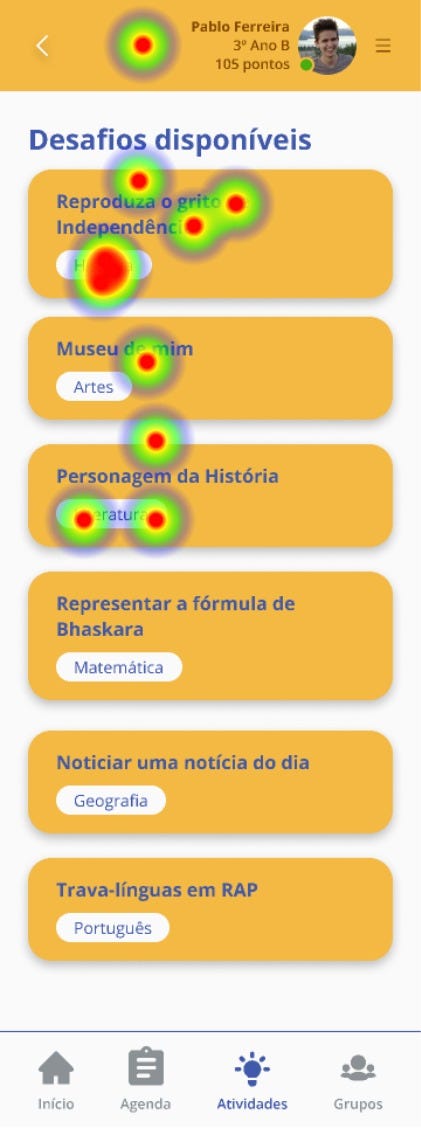
Task: Go to the Grupos tab
Action: tap(358, 1081)
